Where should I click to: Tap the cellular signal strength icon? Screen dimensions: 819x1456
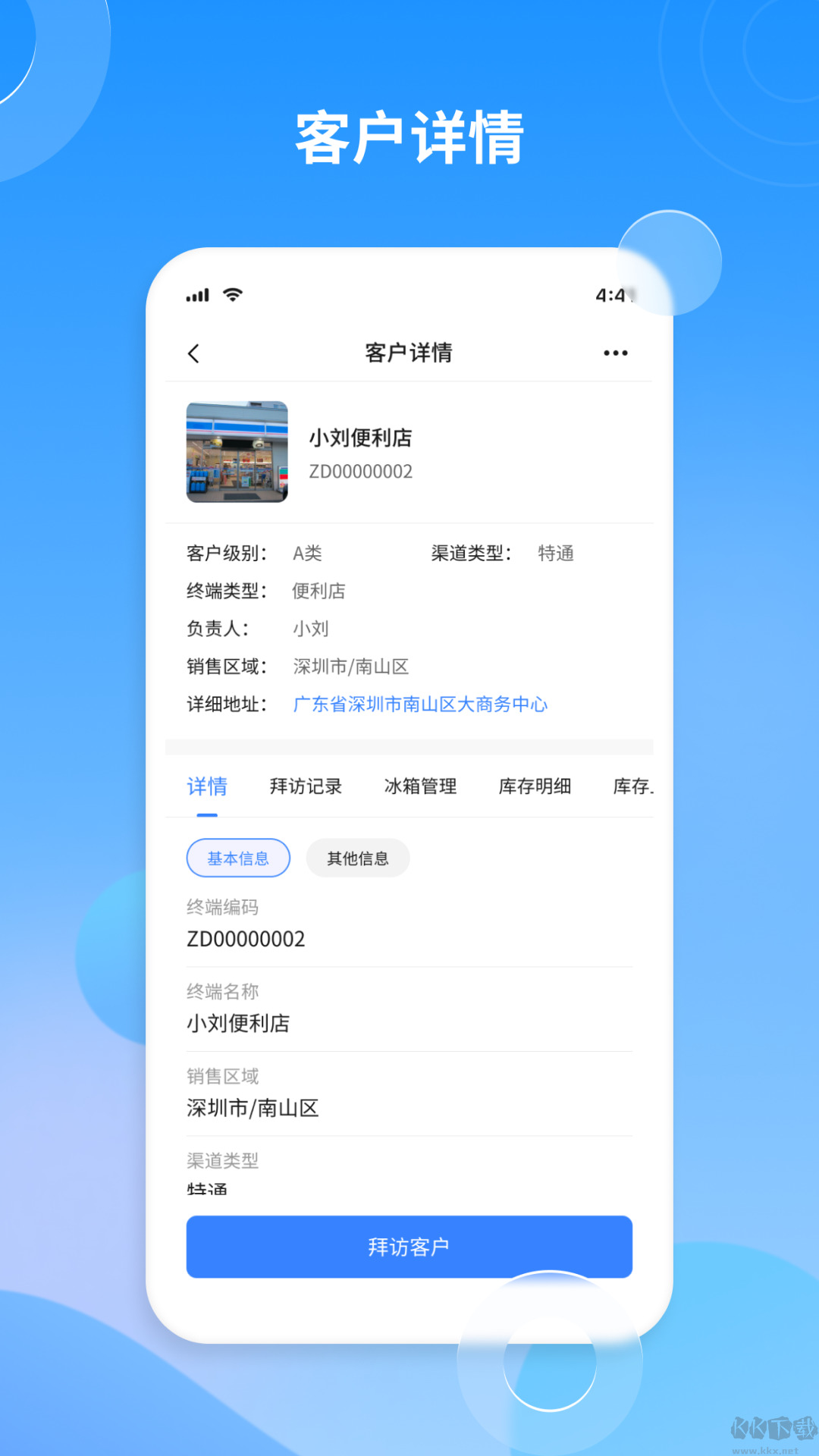click(196, 294)
